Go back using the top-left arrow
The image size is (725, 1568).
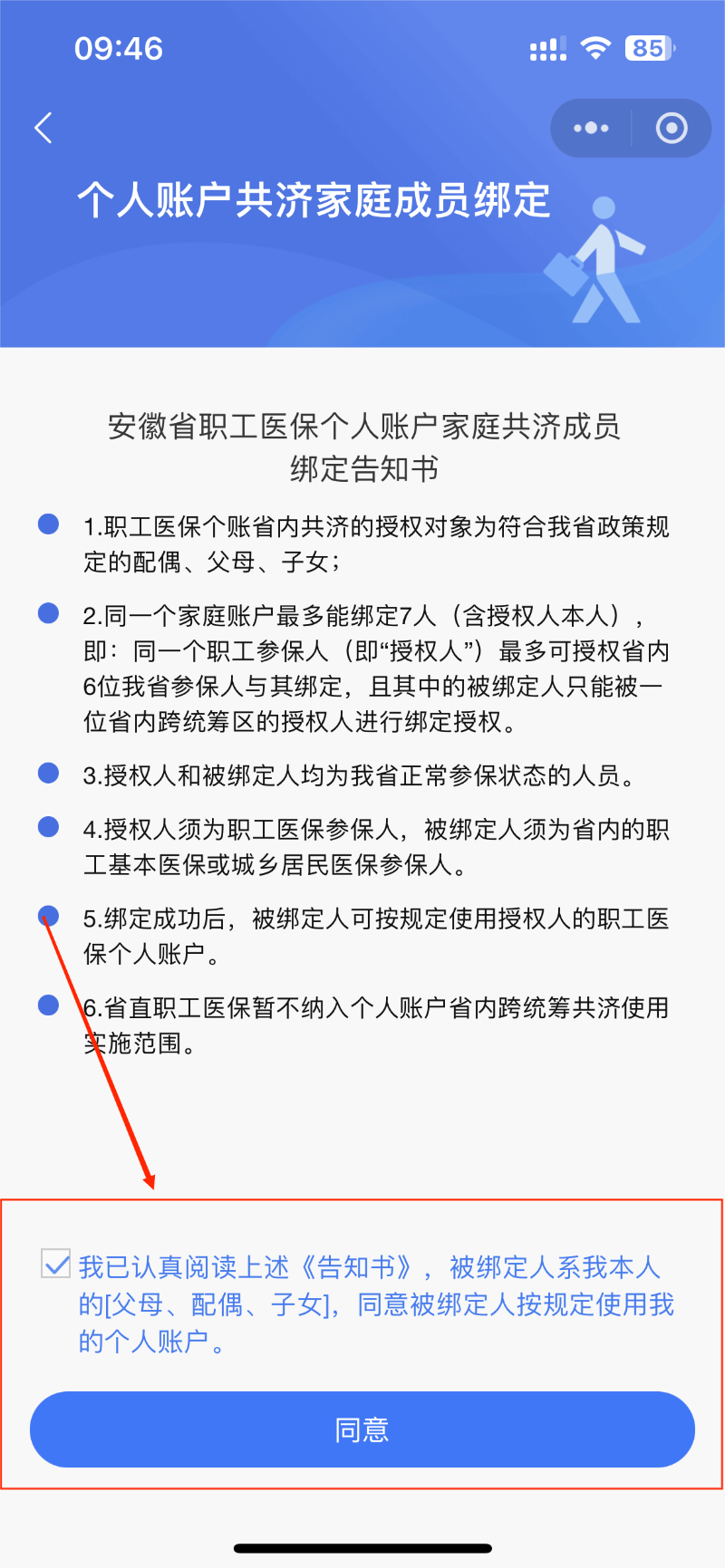click(x=43, y=128)
